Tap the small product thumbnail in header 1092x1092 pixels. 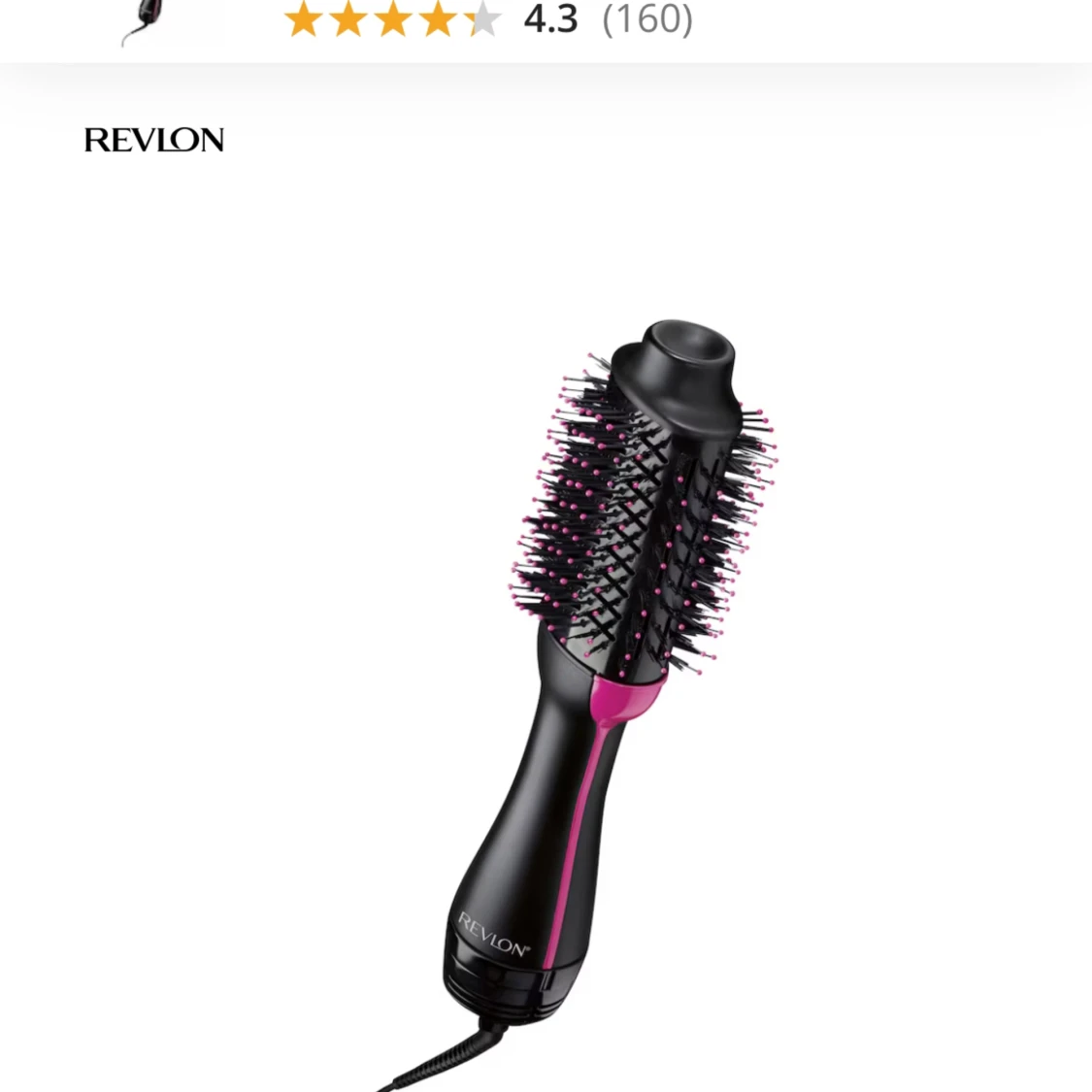pyautogui.click(x=146, y=21)
